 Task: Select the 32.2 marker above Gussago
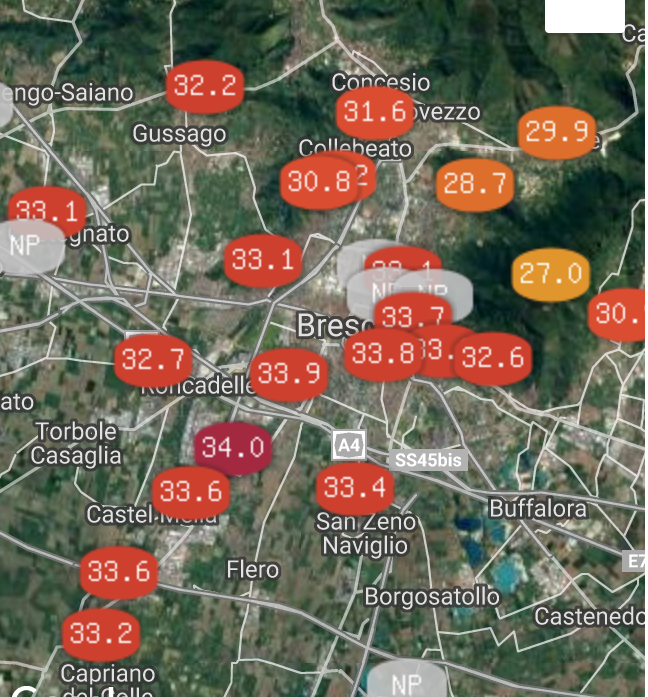tap(204, 86)
